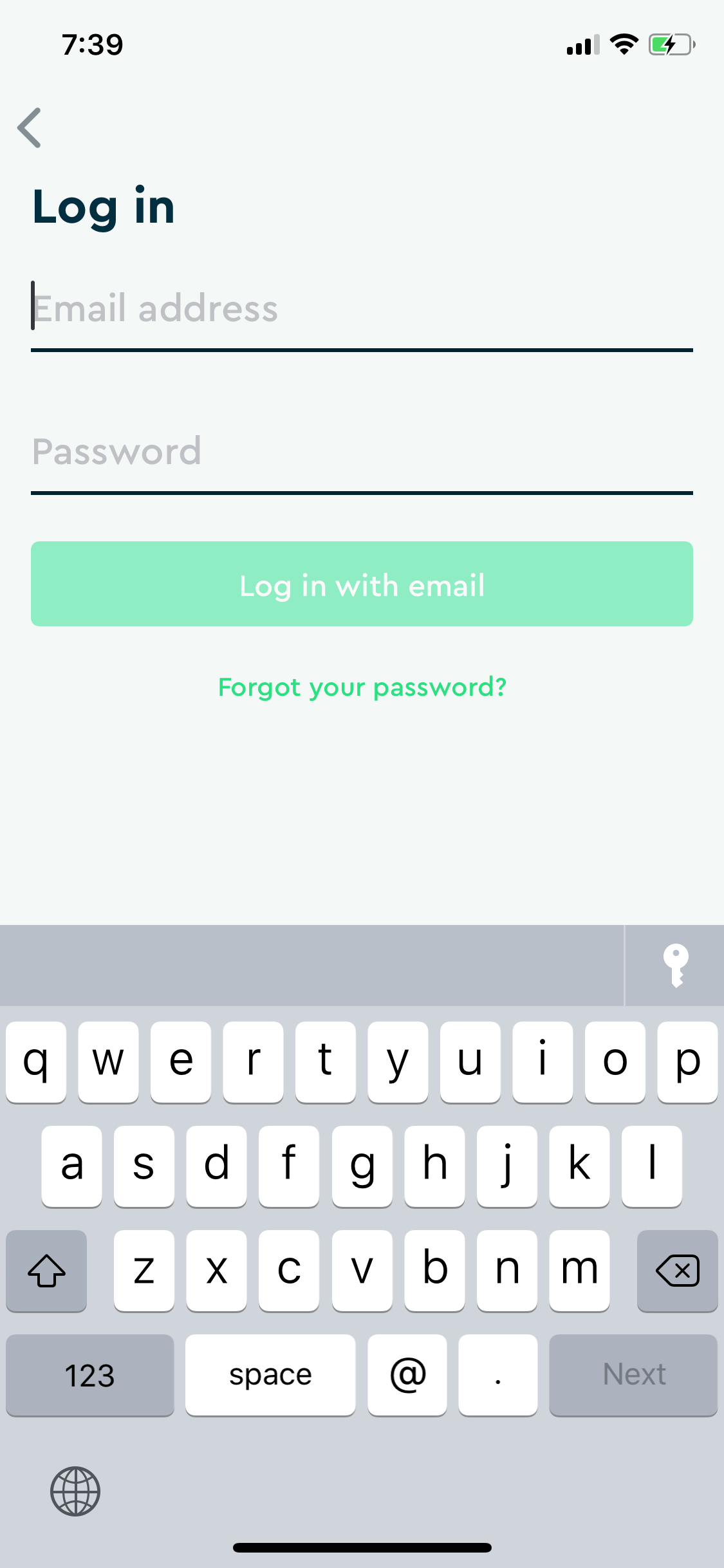Focus the Email address field
724x1568 pixels.
tap(362, 309)
